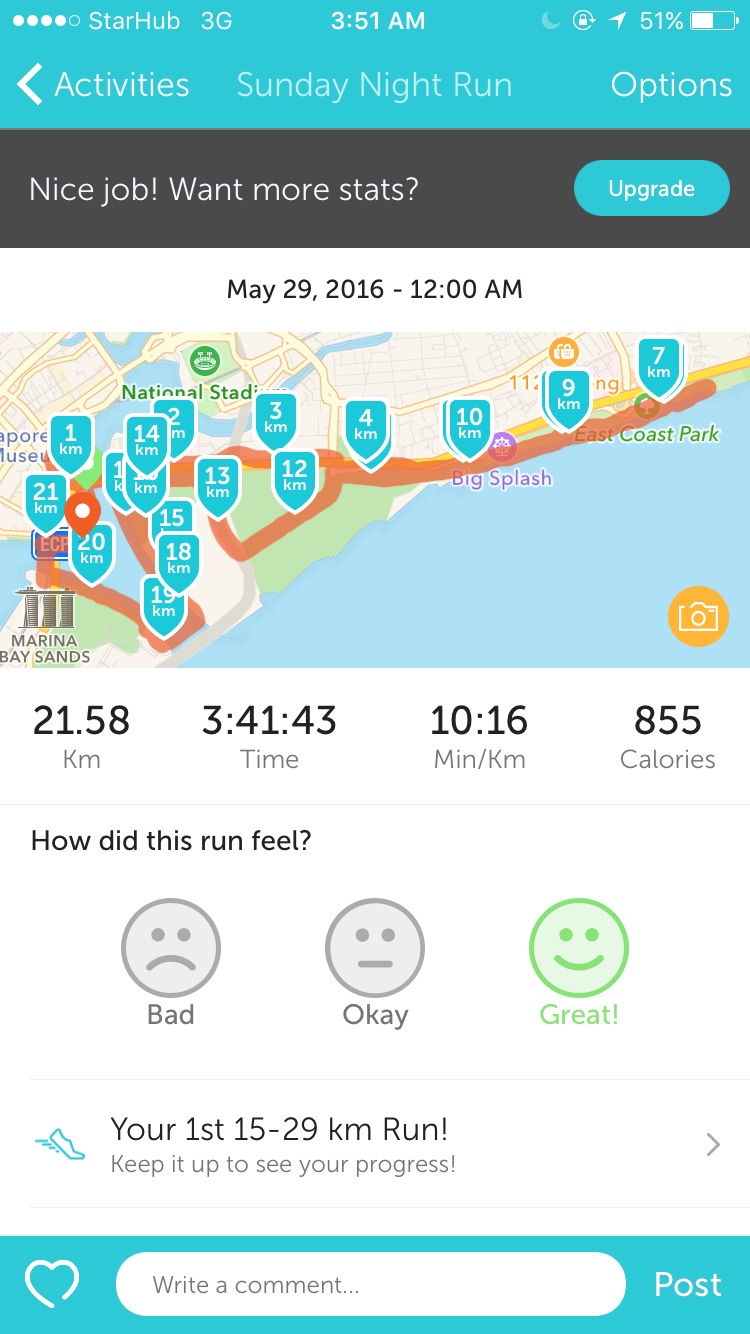Add a photo with the camera icon

tap(698, 615)
